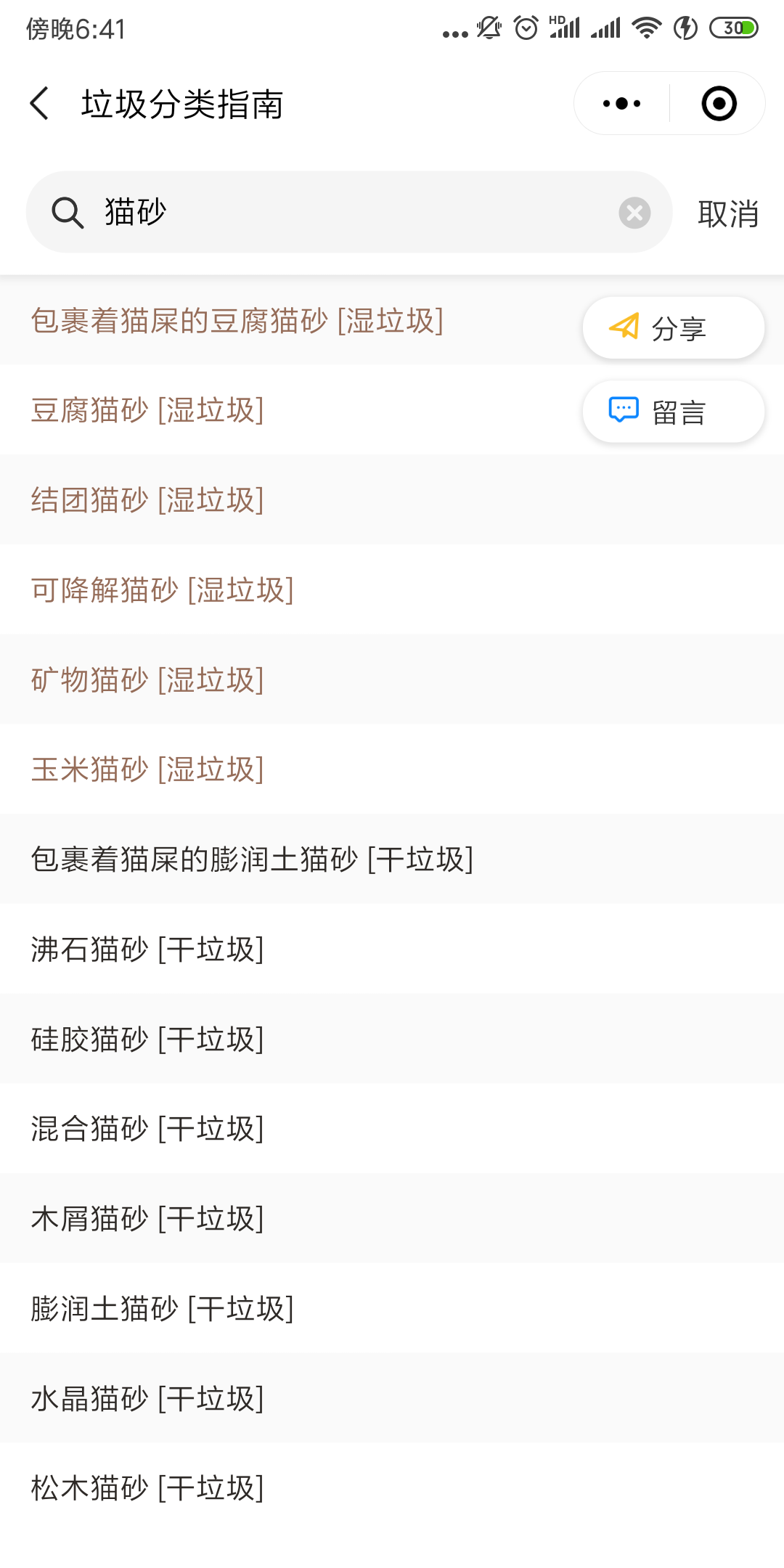Screen dimensions: 784x1568
Task: View 木屑猫砂 classification
Action: (x=392, y=1219)
